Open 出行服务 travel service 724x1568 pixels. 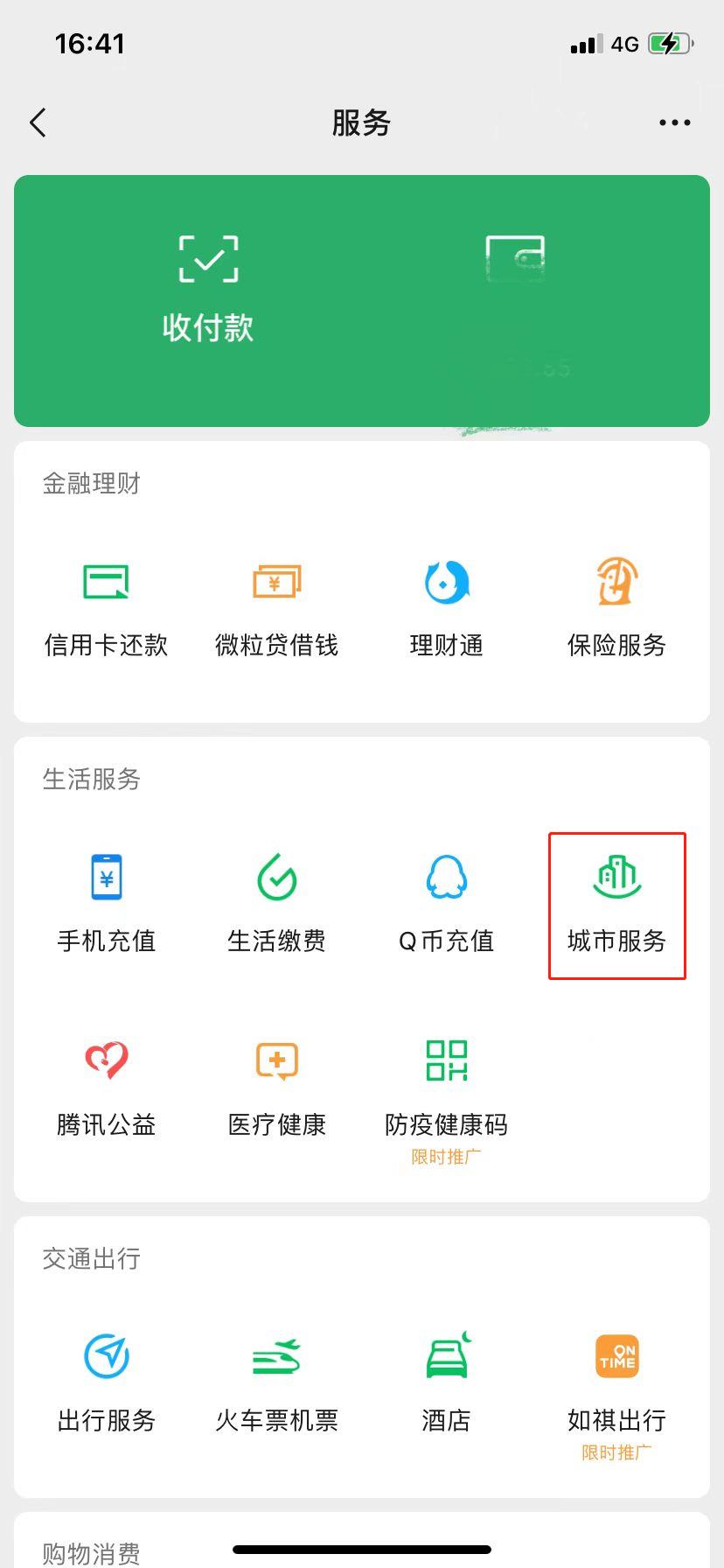click(x=106, y=1382)
